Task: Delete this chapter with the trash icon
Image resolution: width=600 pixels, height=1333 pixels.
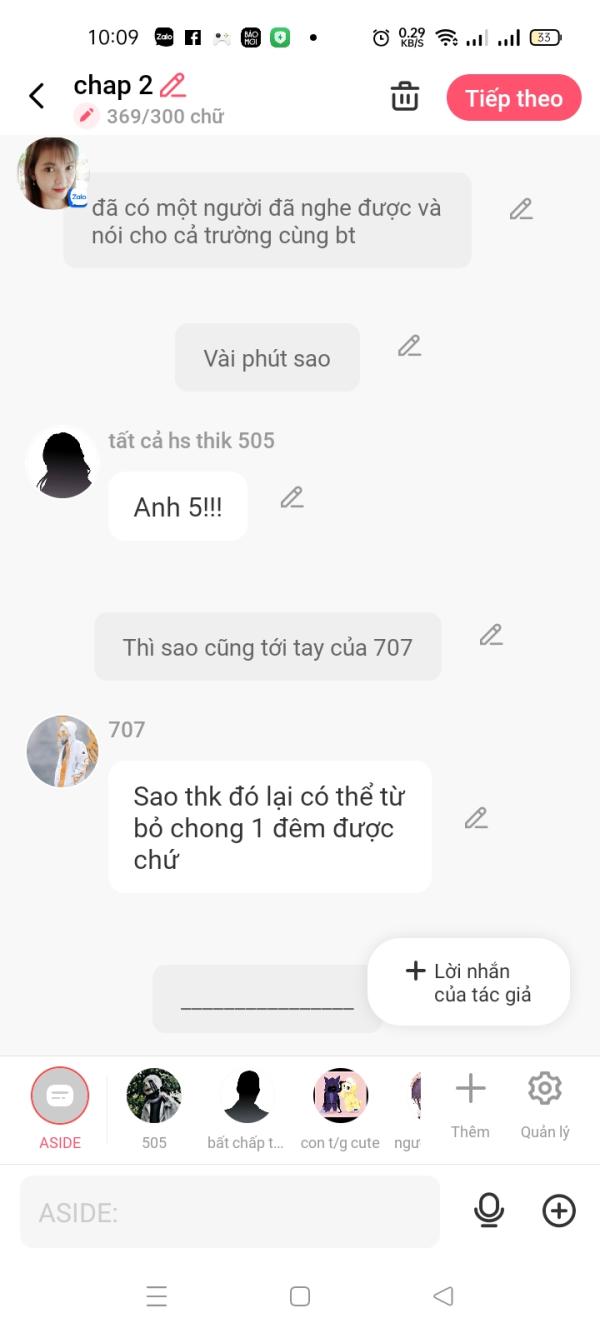Action: coord(404,97)
